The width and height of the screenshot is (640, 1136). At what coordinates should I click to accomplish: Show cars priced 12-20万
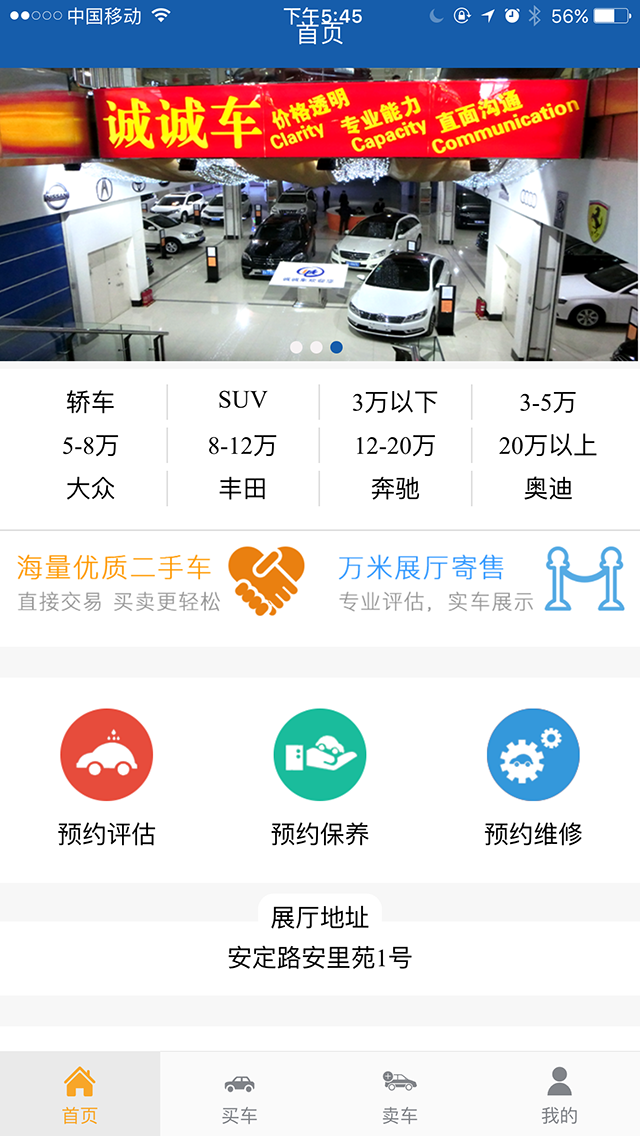coord(395,445)
